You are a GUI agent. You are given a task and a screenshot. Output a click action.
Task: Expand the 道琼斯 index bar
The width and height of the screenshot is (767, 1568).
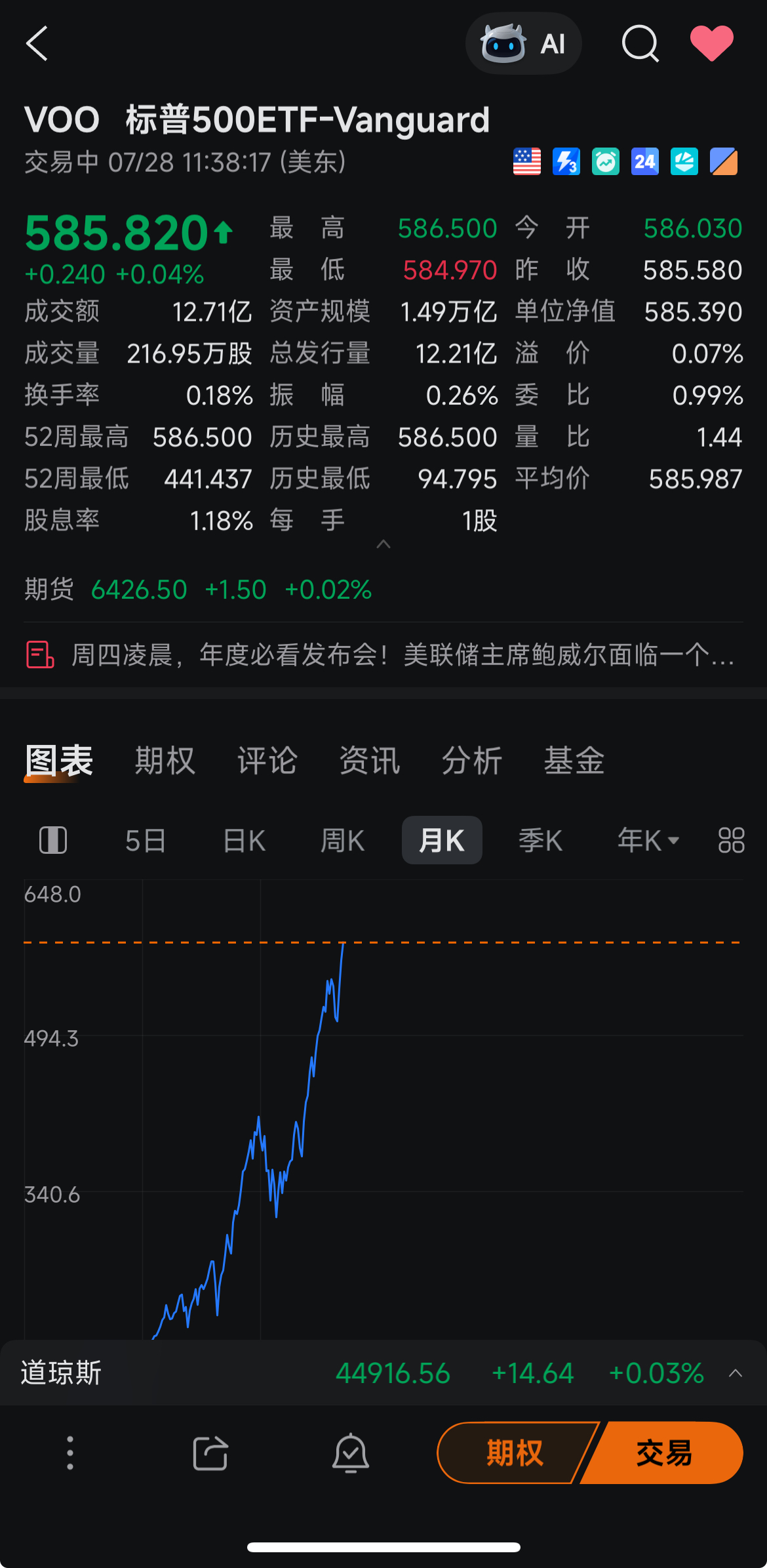[x=736, y=1373]
